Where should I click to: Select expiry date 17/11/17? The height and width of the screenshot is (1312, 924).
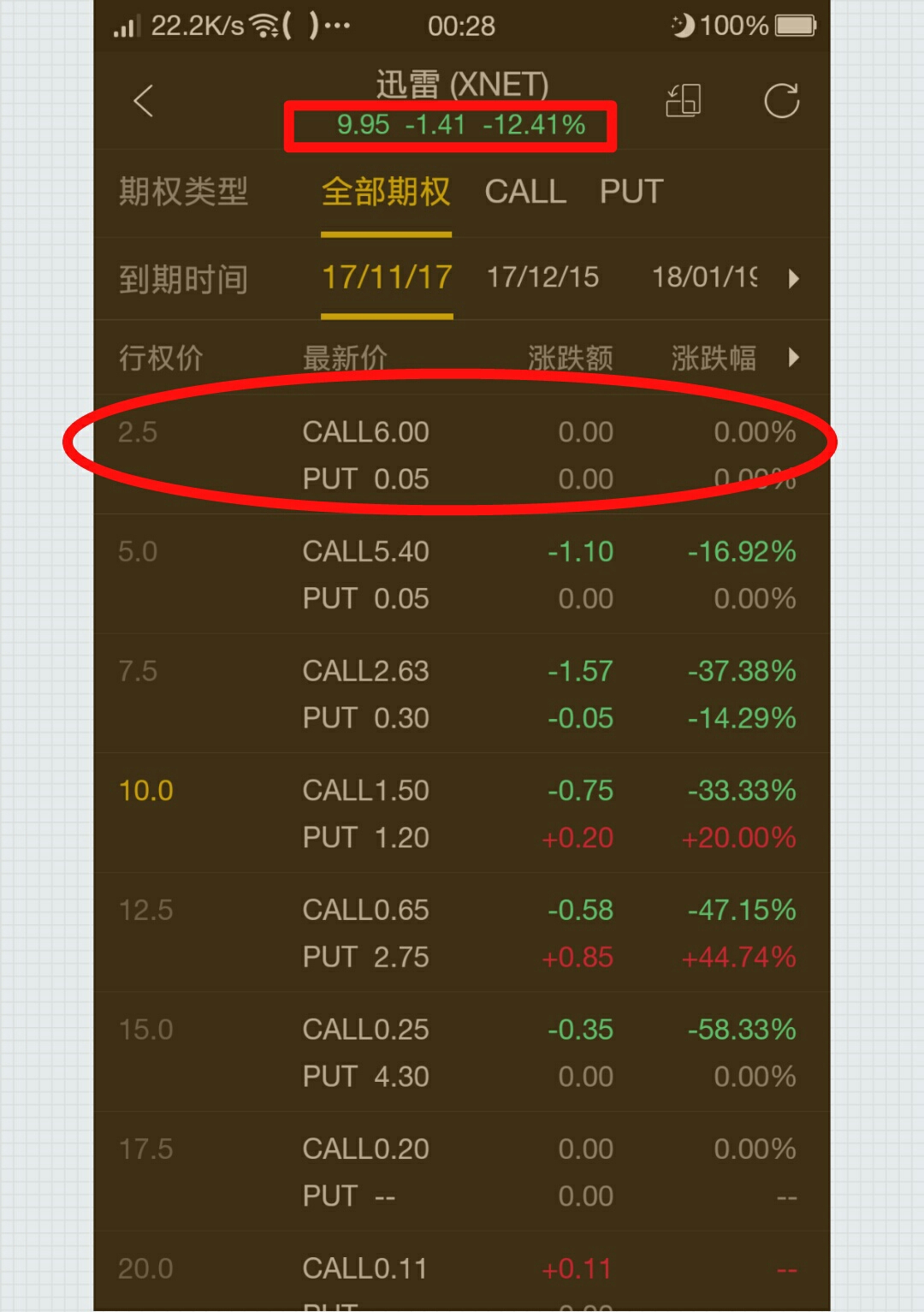coord(387,278)
